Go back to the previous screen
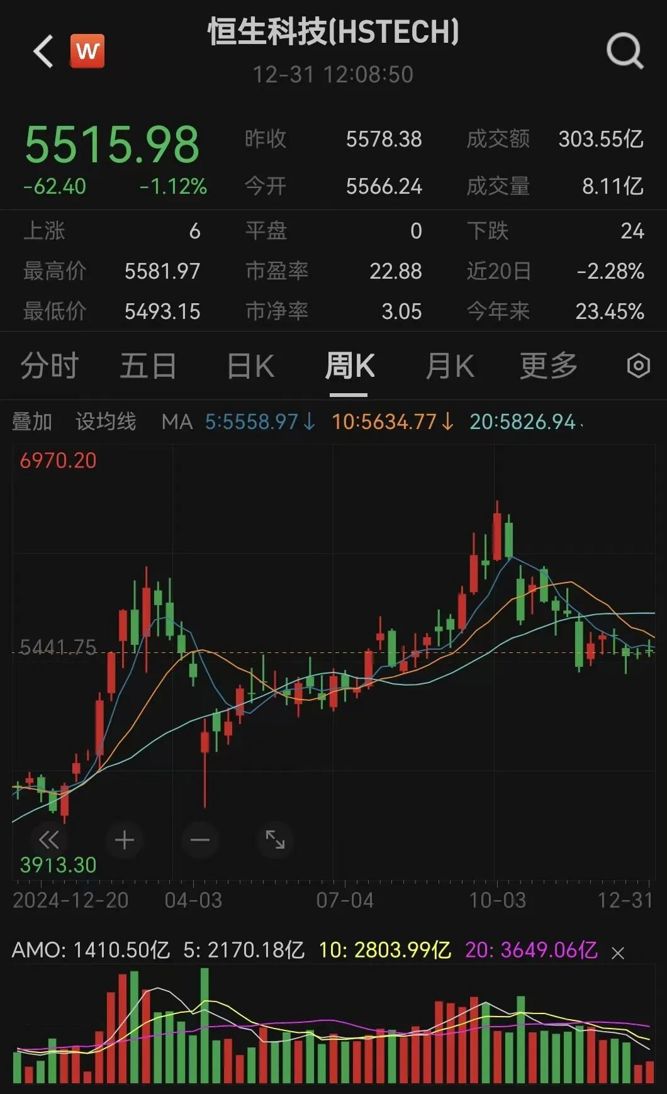 tap(42, 51)
